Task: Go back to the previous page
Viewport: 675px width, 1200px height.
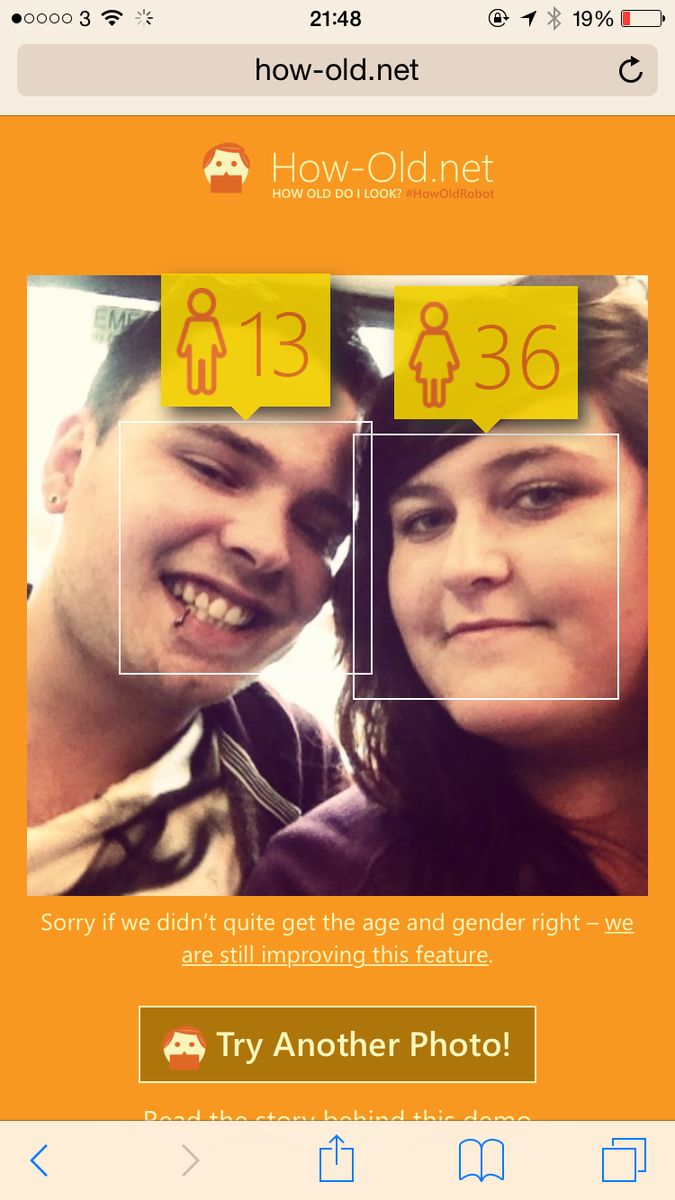Action: pos(39,1160)
